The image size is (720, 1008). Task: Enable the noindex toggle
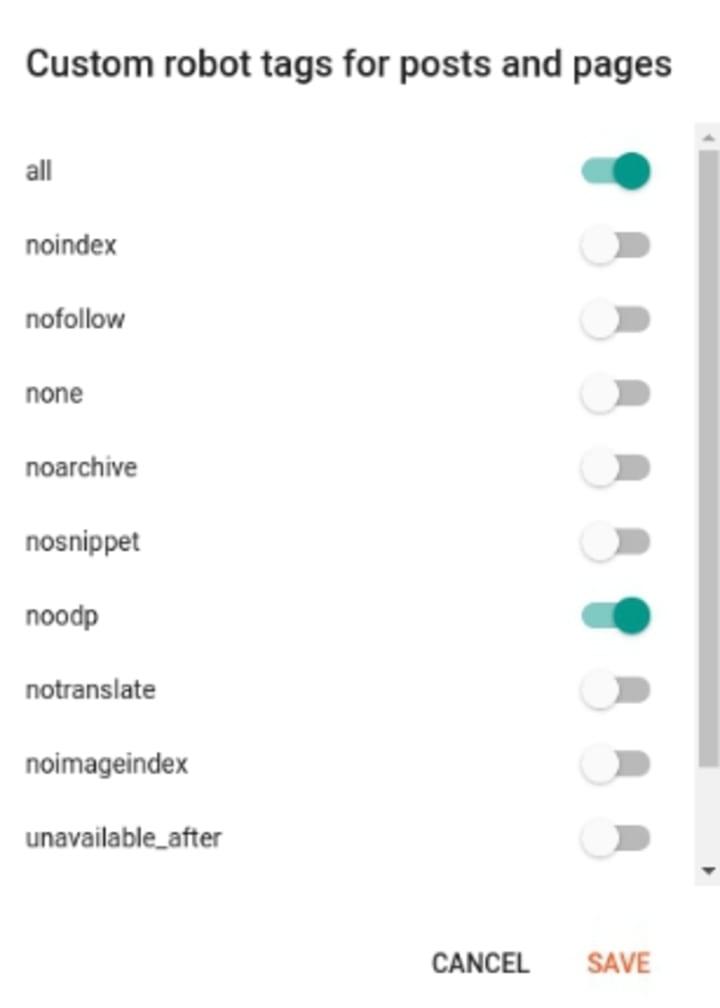click(615, 245)
